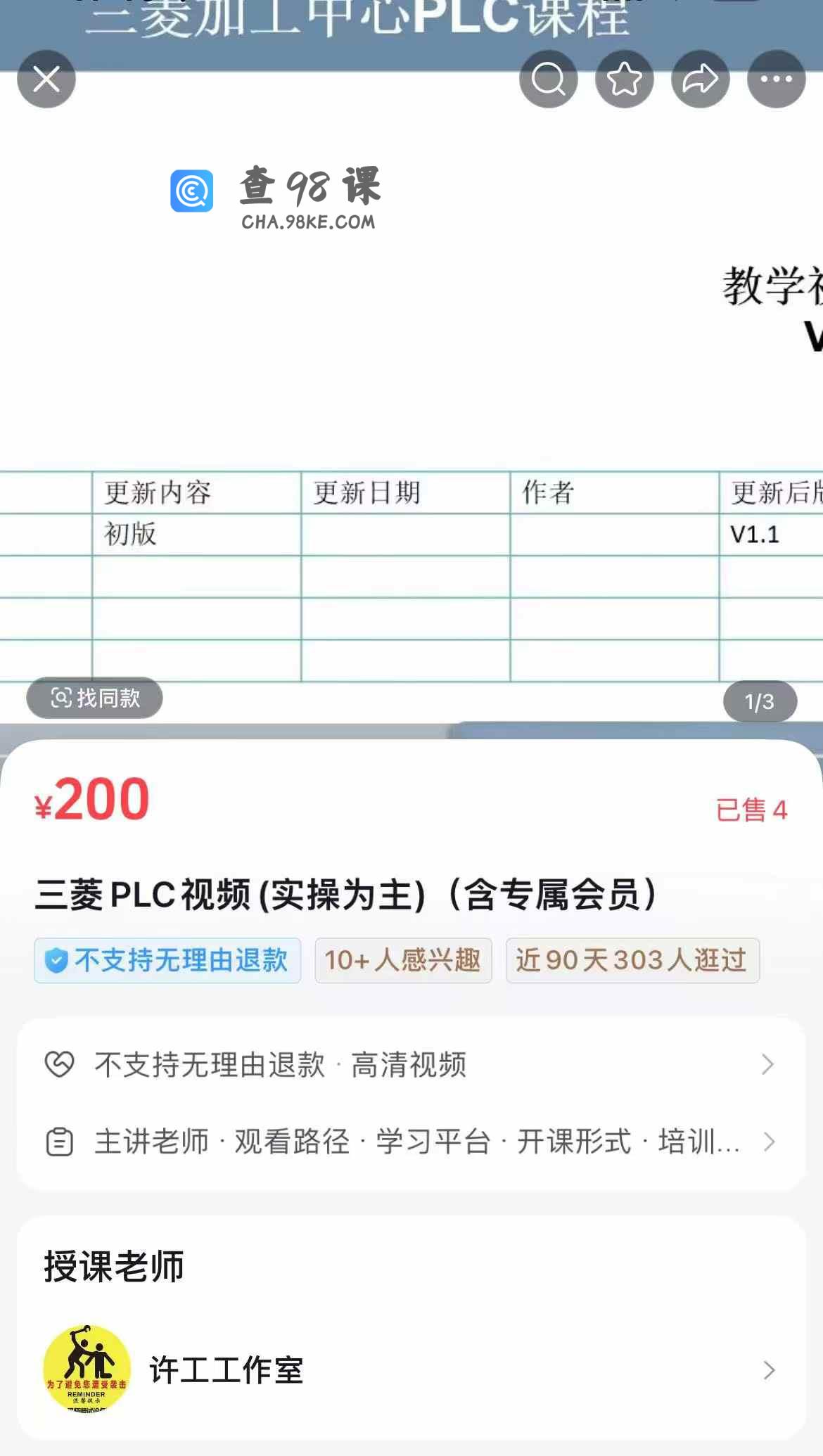Open the search icon

pos(548,79)
